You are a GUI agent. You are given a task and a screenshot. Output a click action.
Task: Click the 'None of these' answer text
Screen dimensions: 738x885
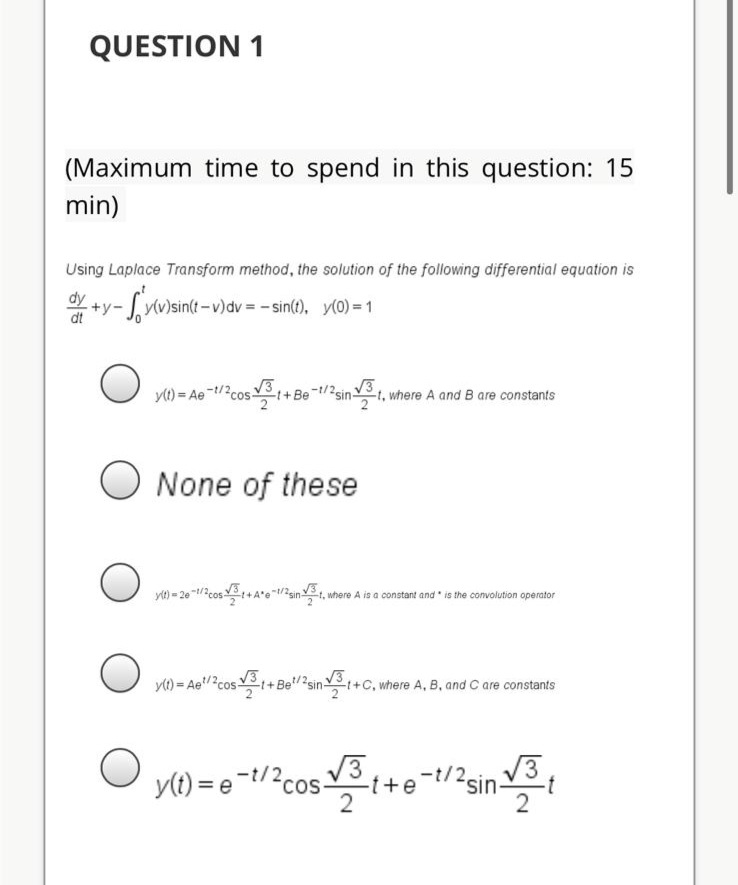(254, 485)
